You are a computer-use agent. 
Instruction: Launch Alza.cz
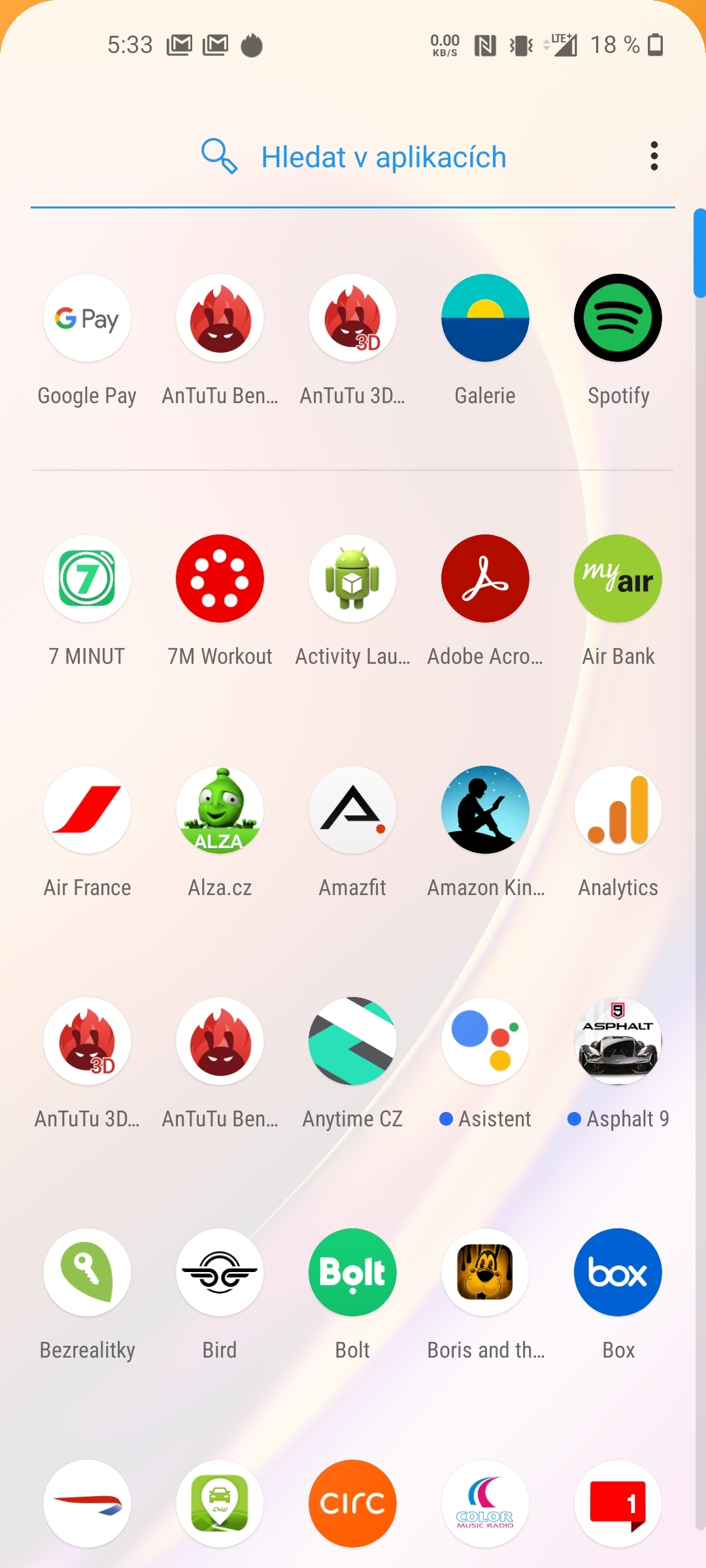click(x=220, y=810)
